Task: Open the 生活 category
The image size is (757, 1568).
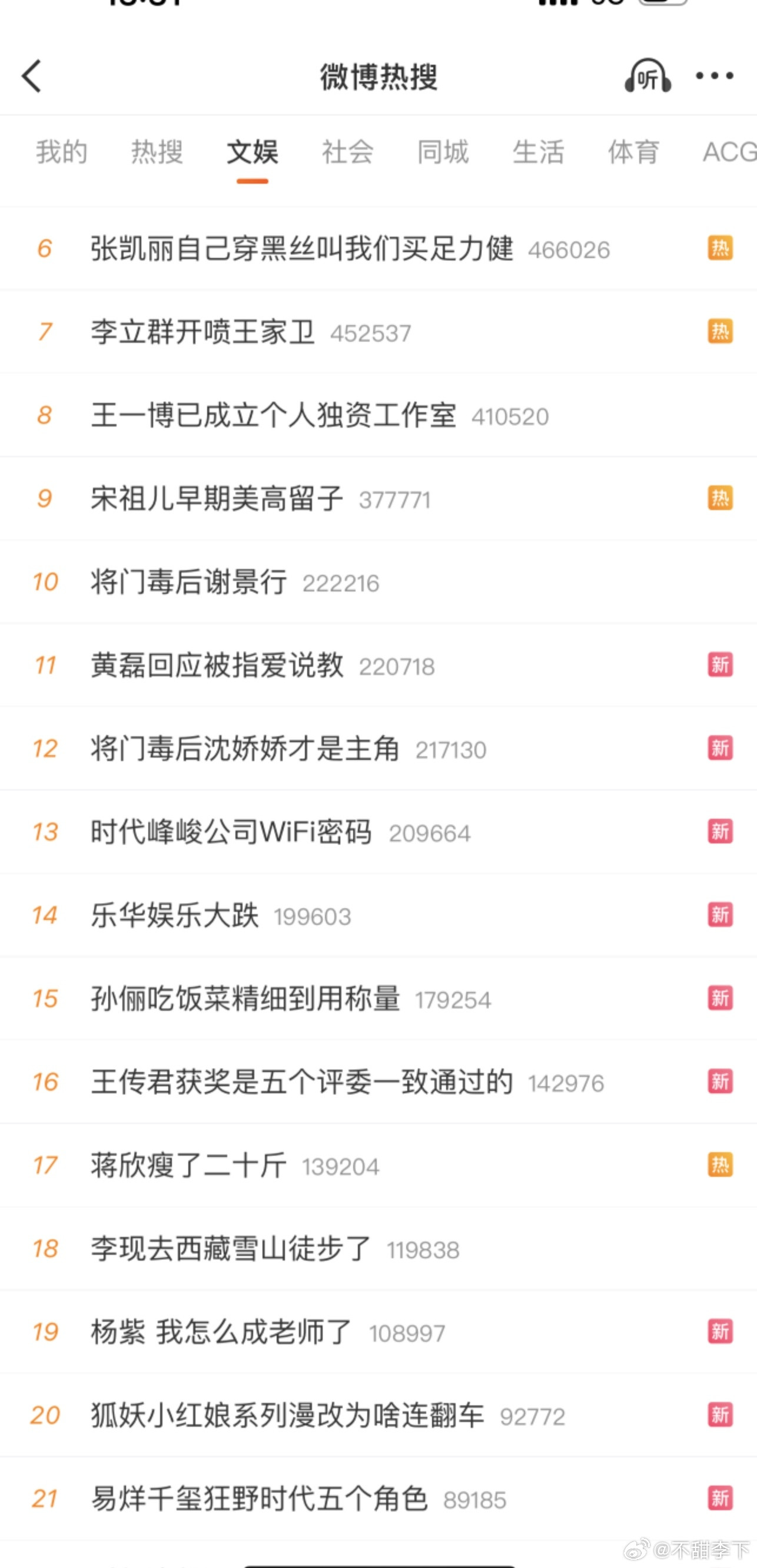Action: tap(538, 153)
